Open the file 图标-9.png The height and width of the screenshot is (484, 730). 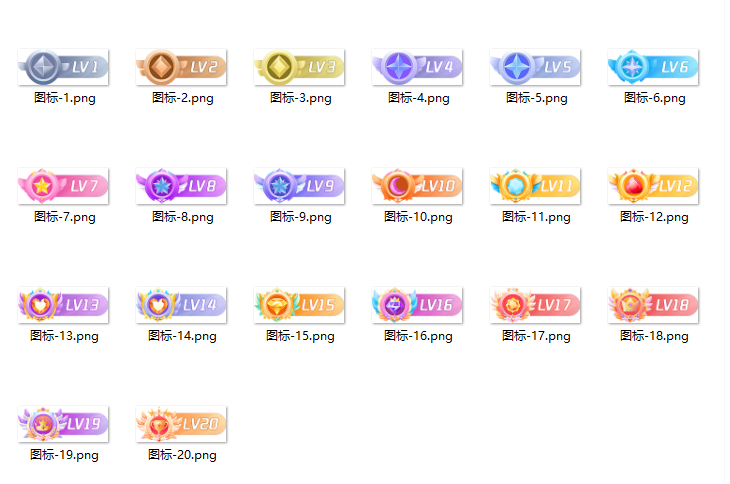[x=299, y=187]
